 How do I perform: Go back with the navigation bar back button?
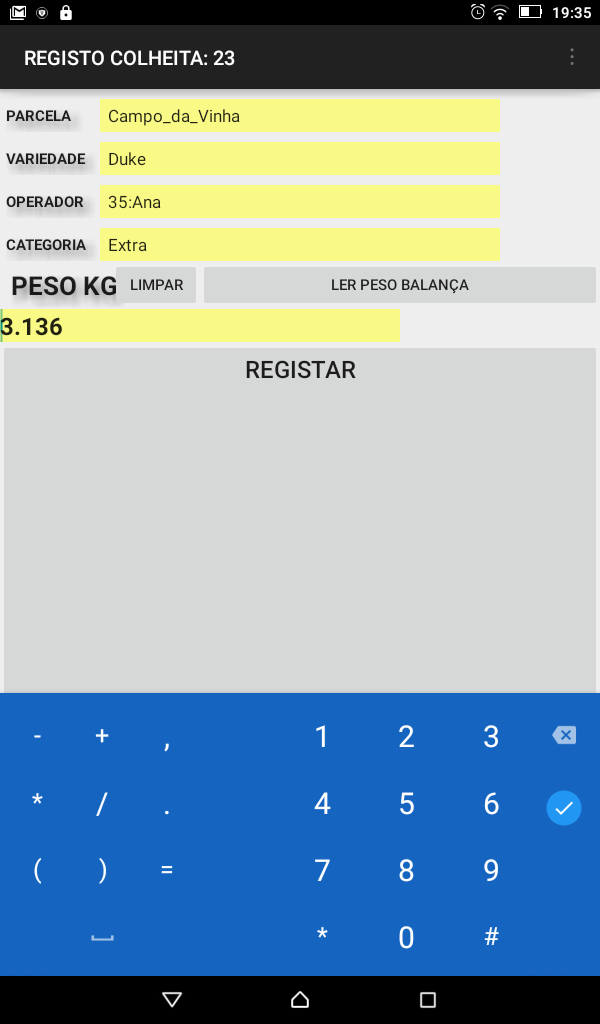coord(172,999)
